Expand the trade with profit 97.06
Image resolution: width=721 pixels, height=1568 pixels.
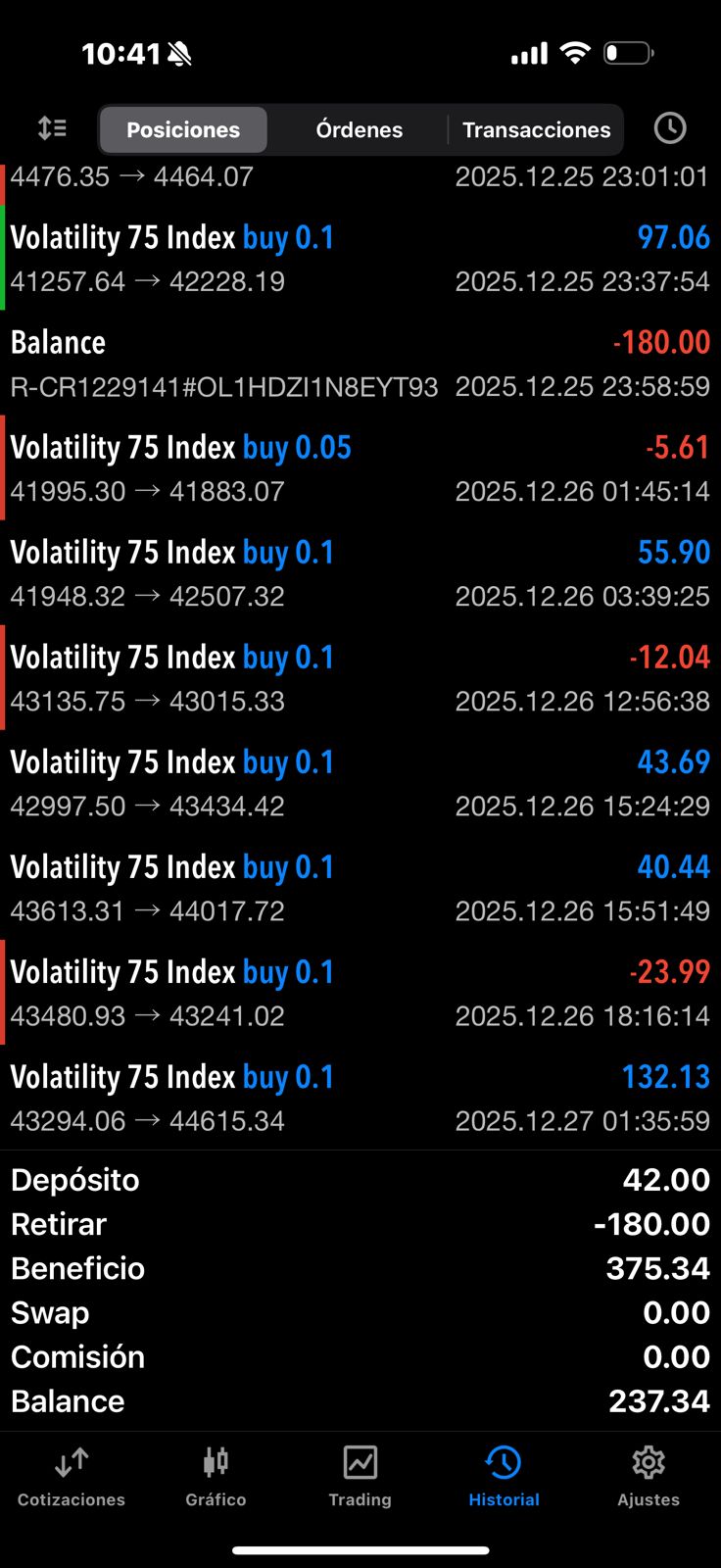[360, 259]
